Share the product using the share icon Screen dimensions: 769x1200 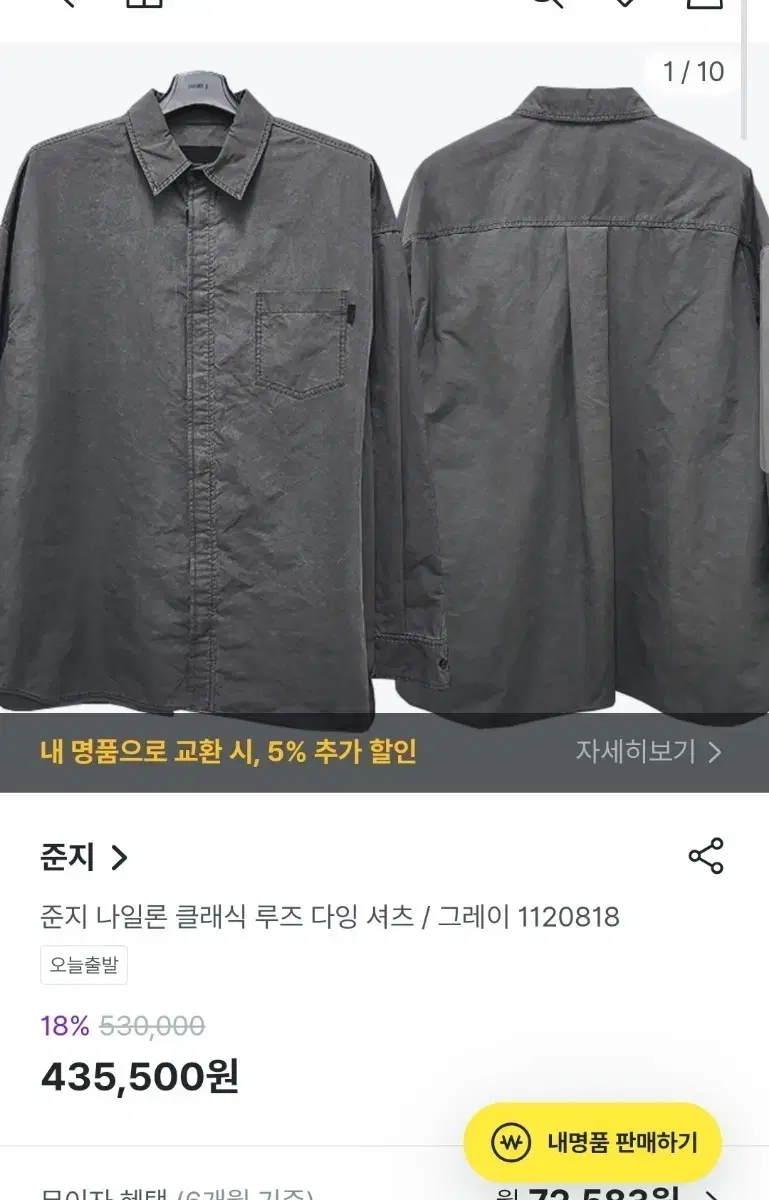pos(707,856)
